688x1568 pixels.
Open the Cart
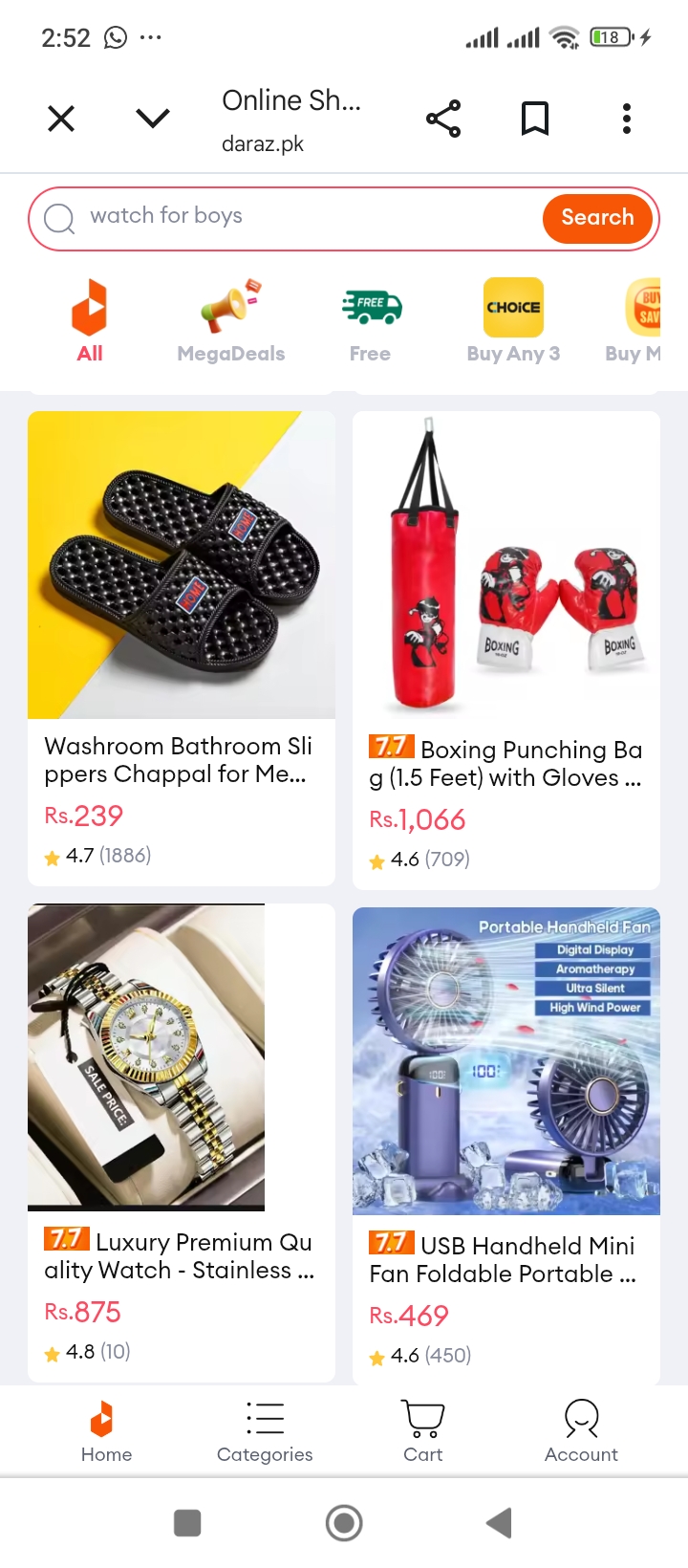coord(423,1431)
